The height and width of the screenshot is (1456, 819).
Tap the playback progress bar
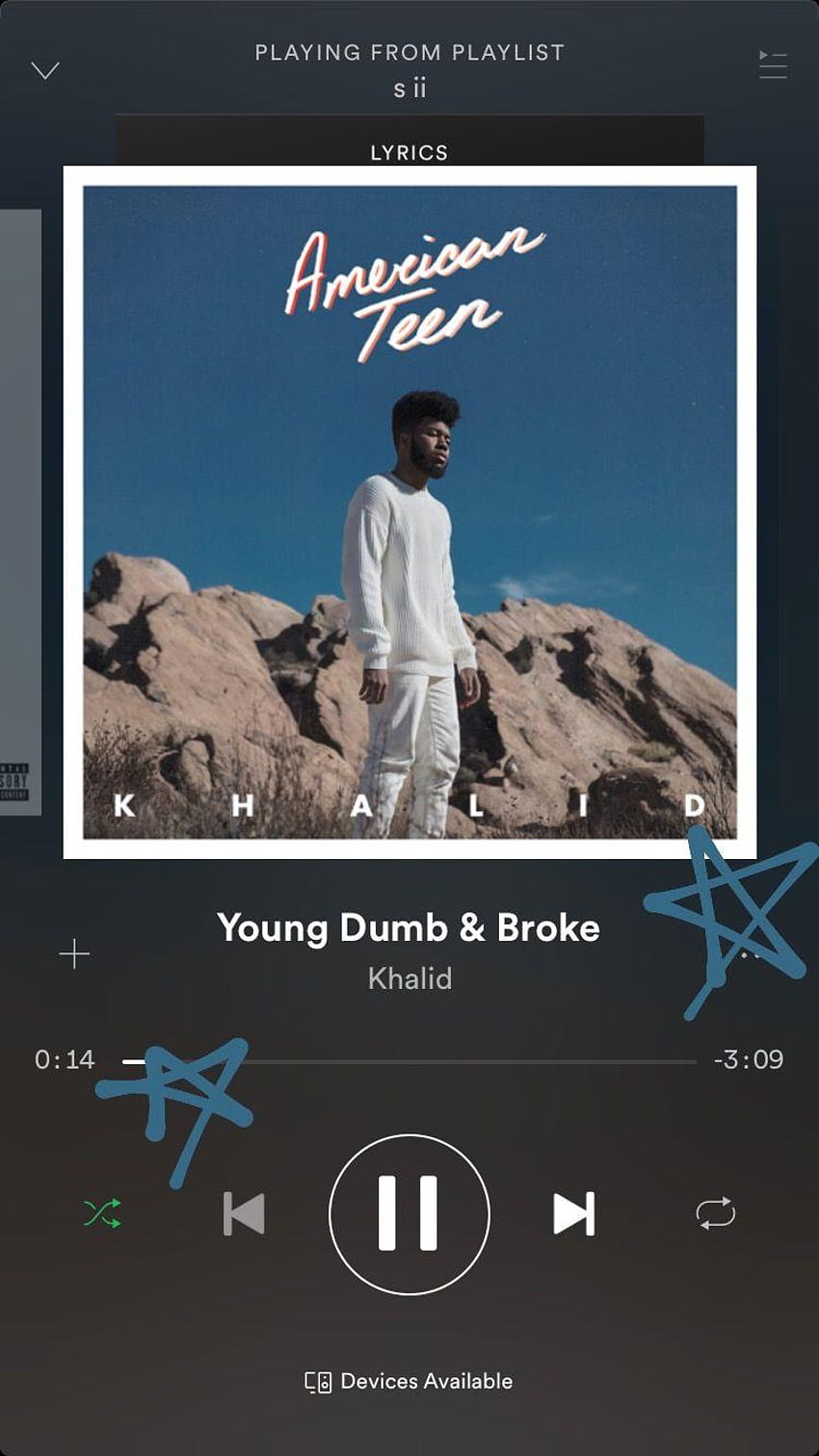(x=409, y=1061)
